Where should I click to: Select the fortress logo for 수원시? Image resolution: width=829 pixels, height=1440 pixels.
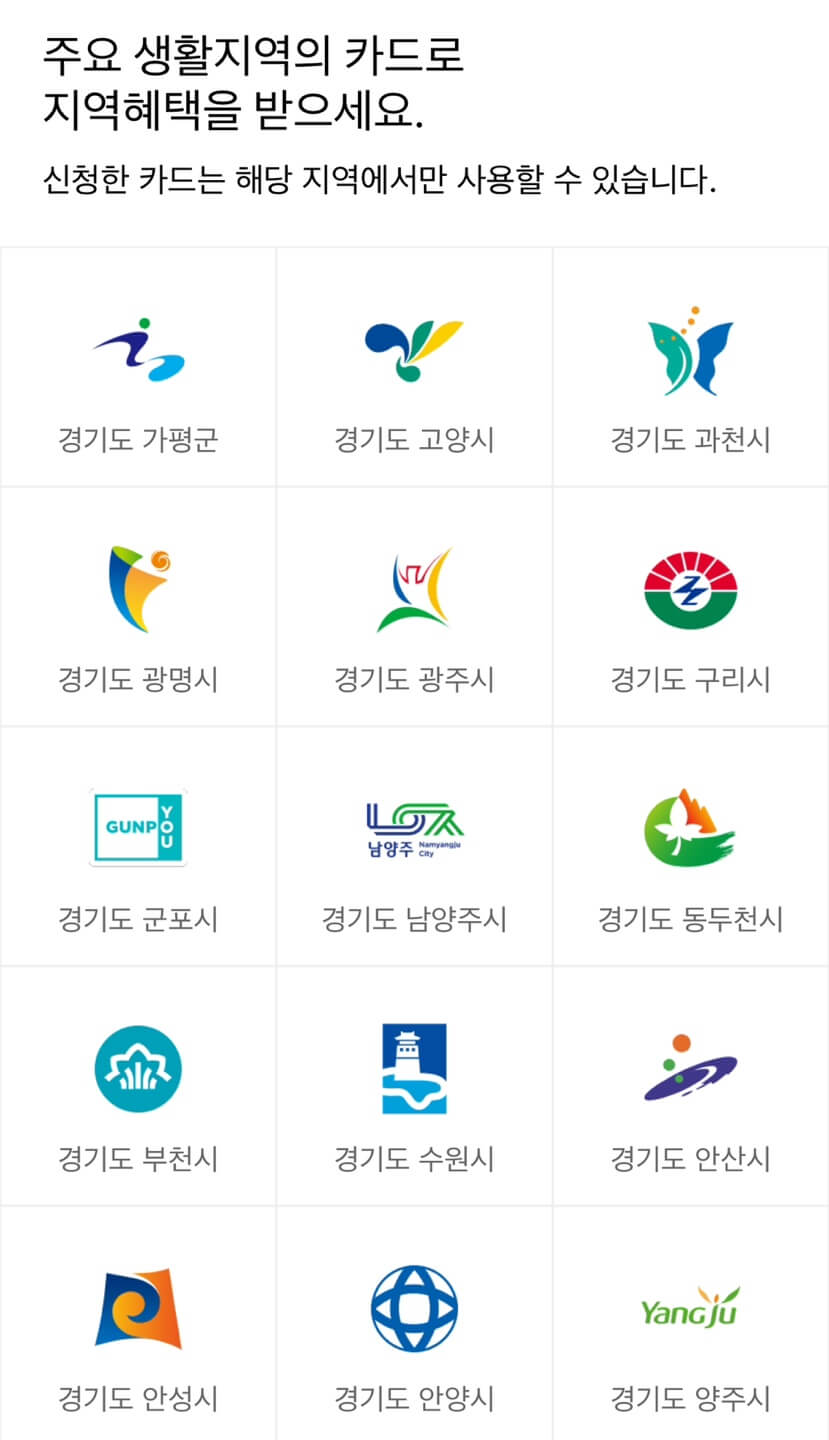click(414, 1068)
